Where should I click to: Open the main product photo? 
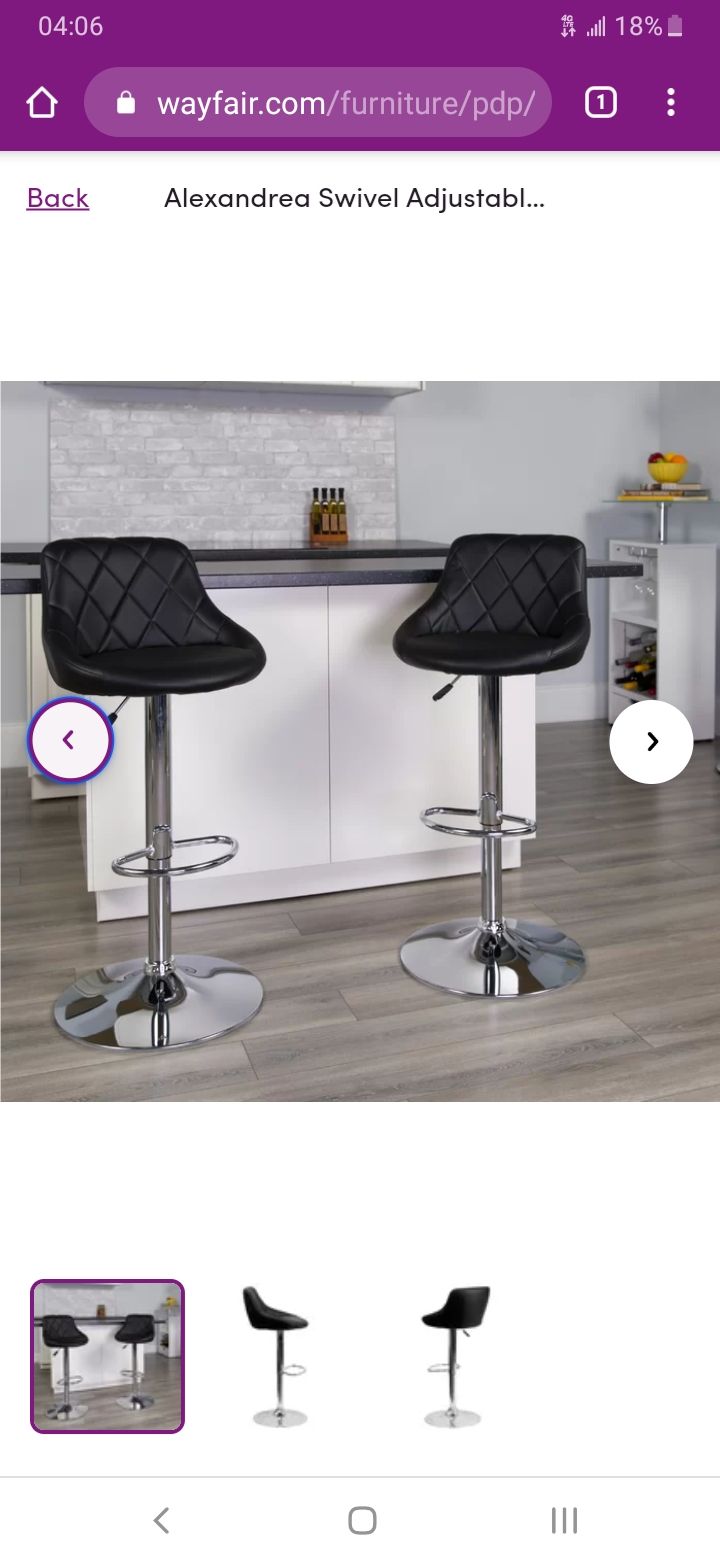pos(360,741)
